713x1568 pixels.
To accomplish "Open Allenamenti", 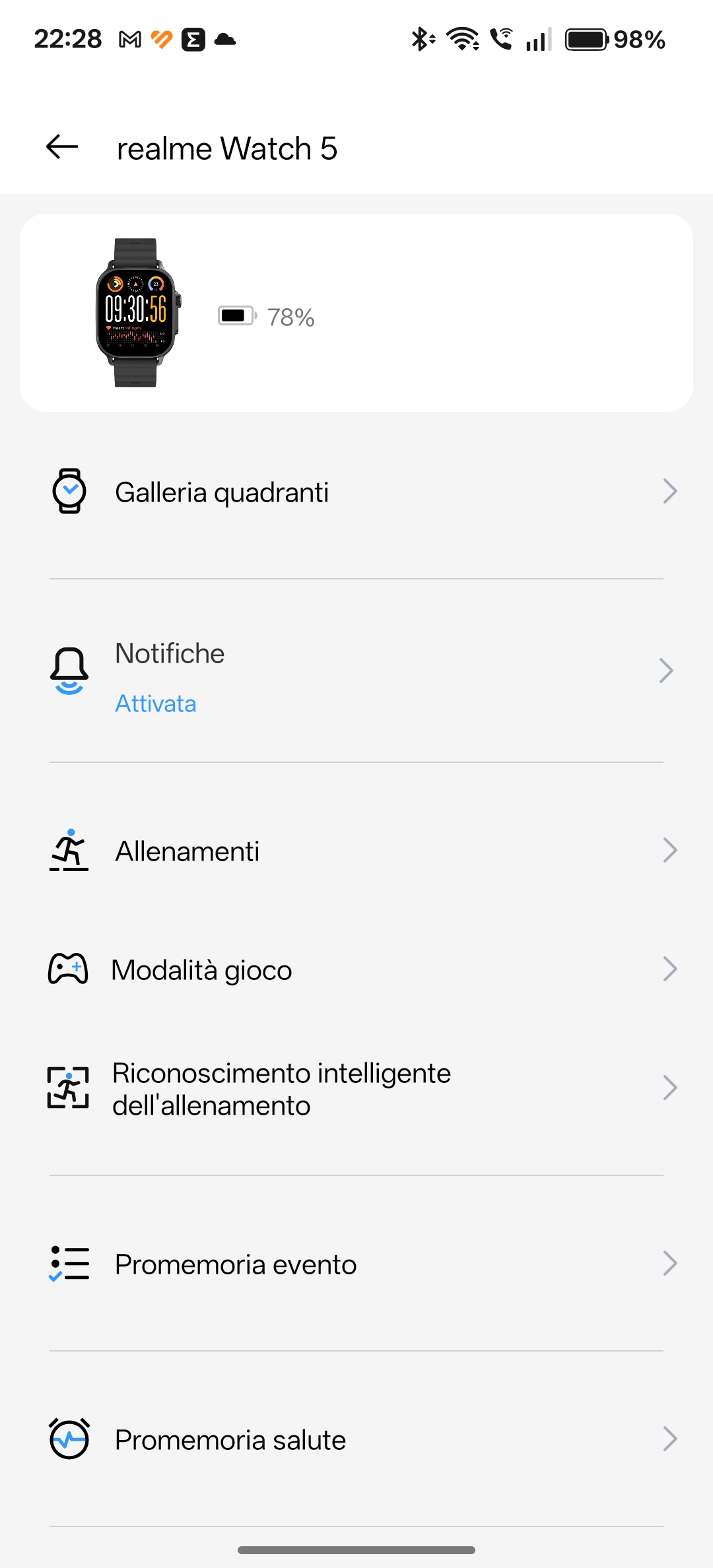I will tap(356, 851).
